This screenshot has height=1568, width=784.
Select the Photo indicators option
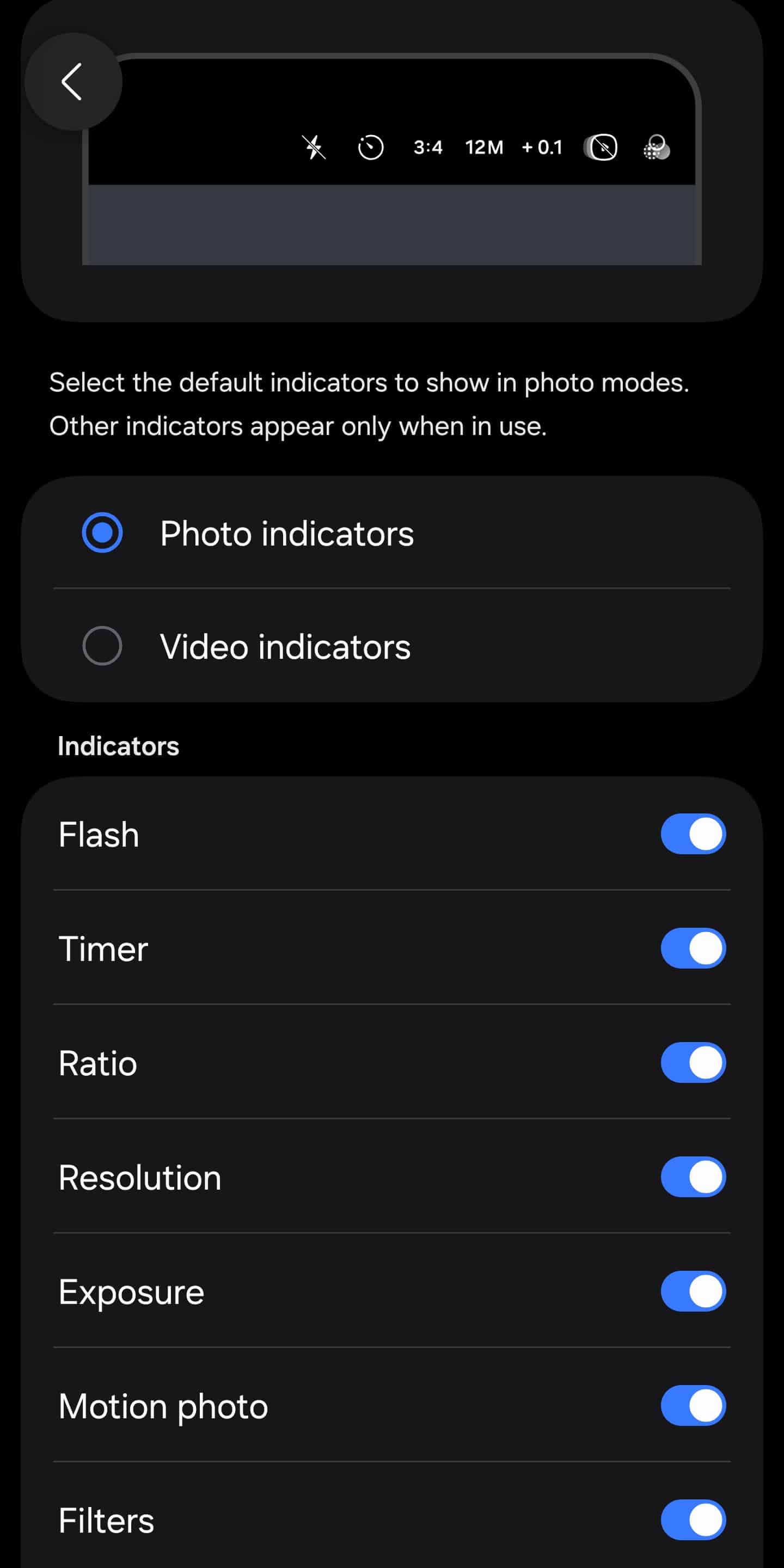pos(102,532)
